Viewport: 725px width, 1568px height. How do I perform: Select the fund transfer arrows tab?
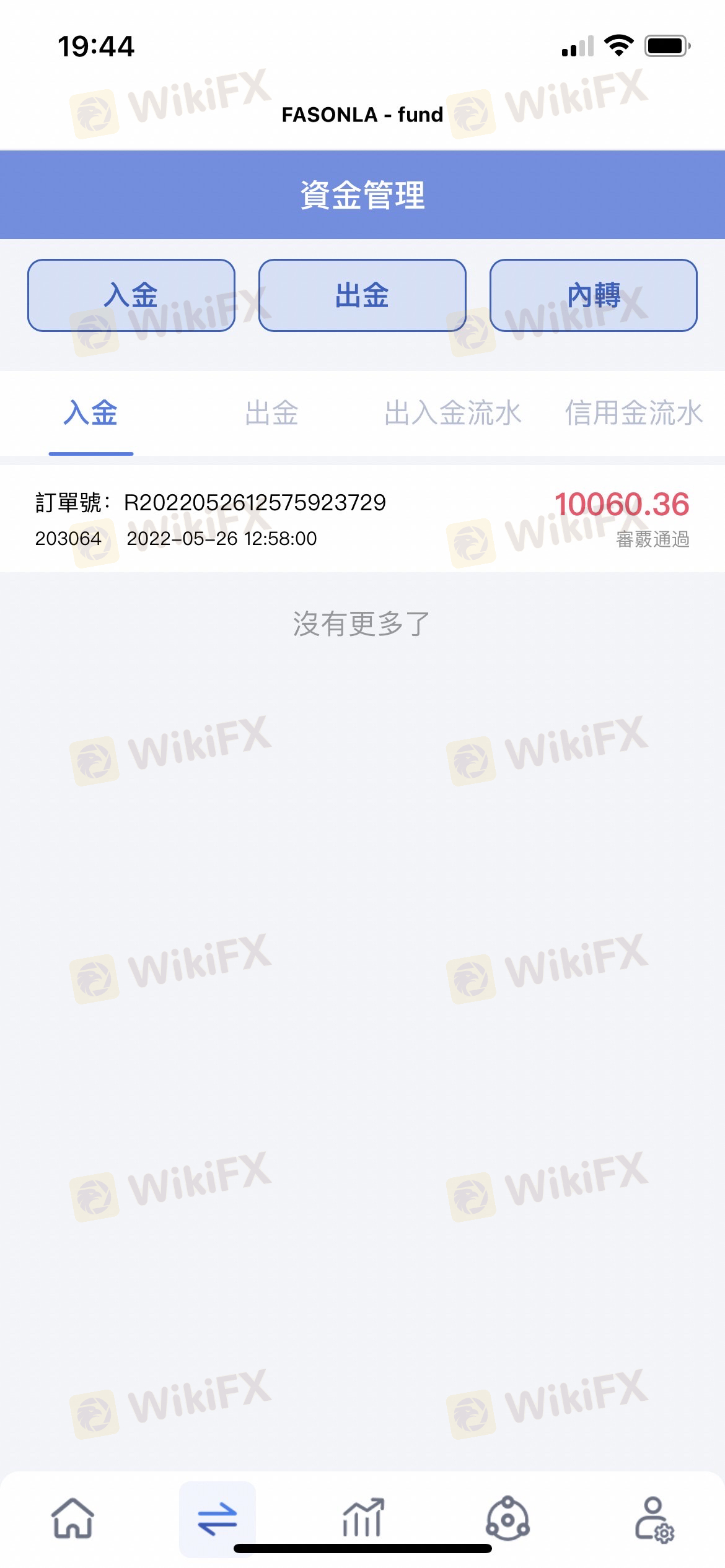[x=217, y=1518]
